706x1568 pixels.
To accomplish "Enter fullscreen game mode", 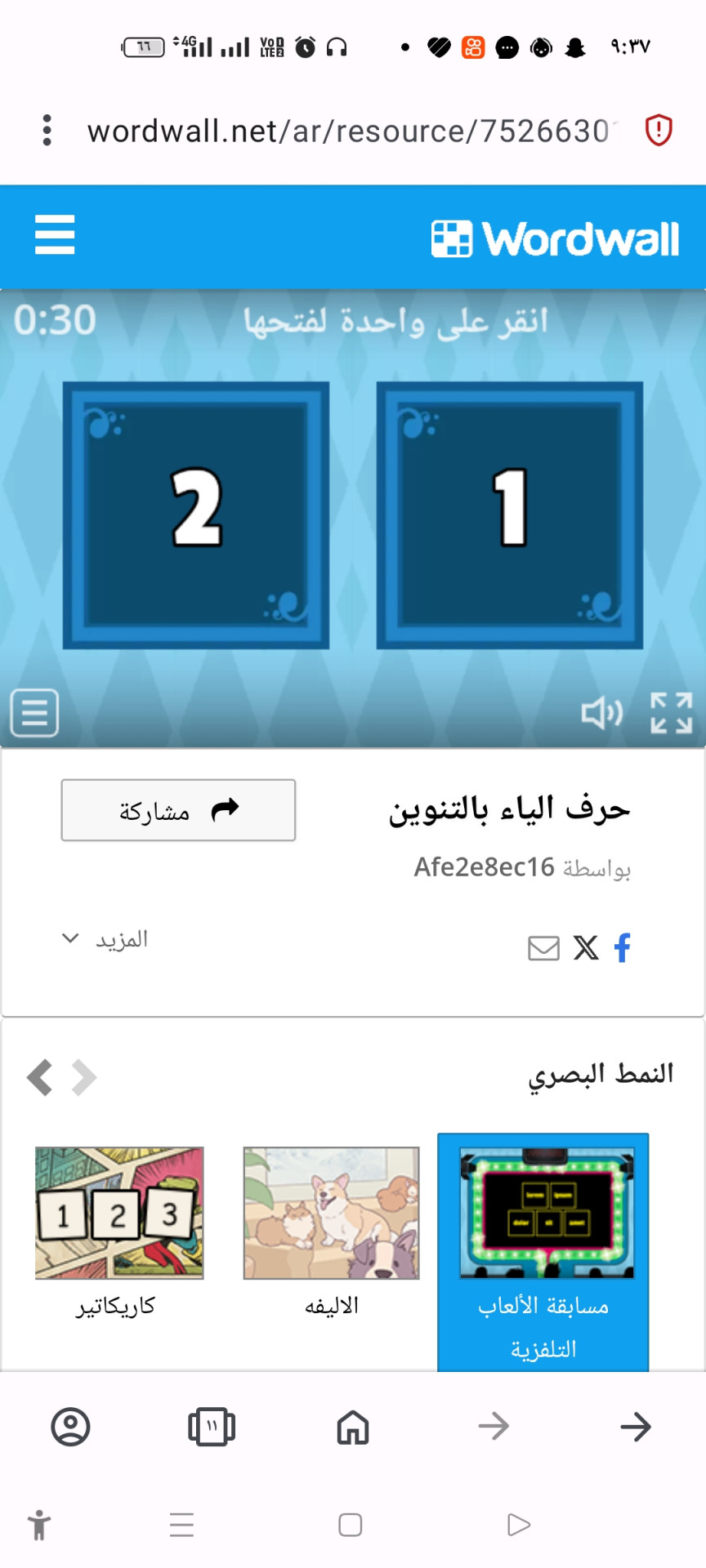I will click(671, 713).
